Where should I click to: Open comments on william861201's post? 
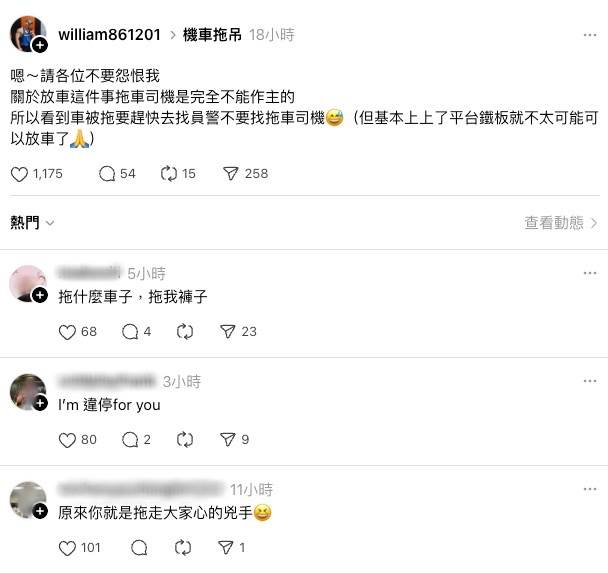click(107, 174)
